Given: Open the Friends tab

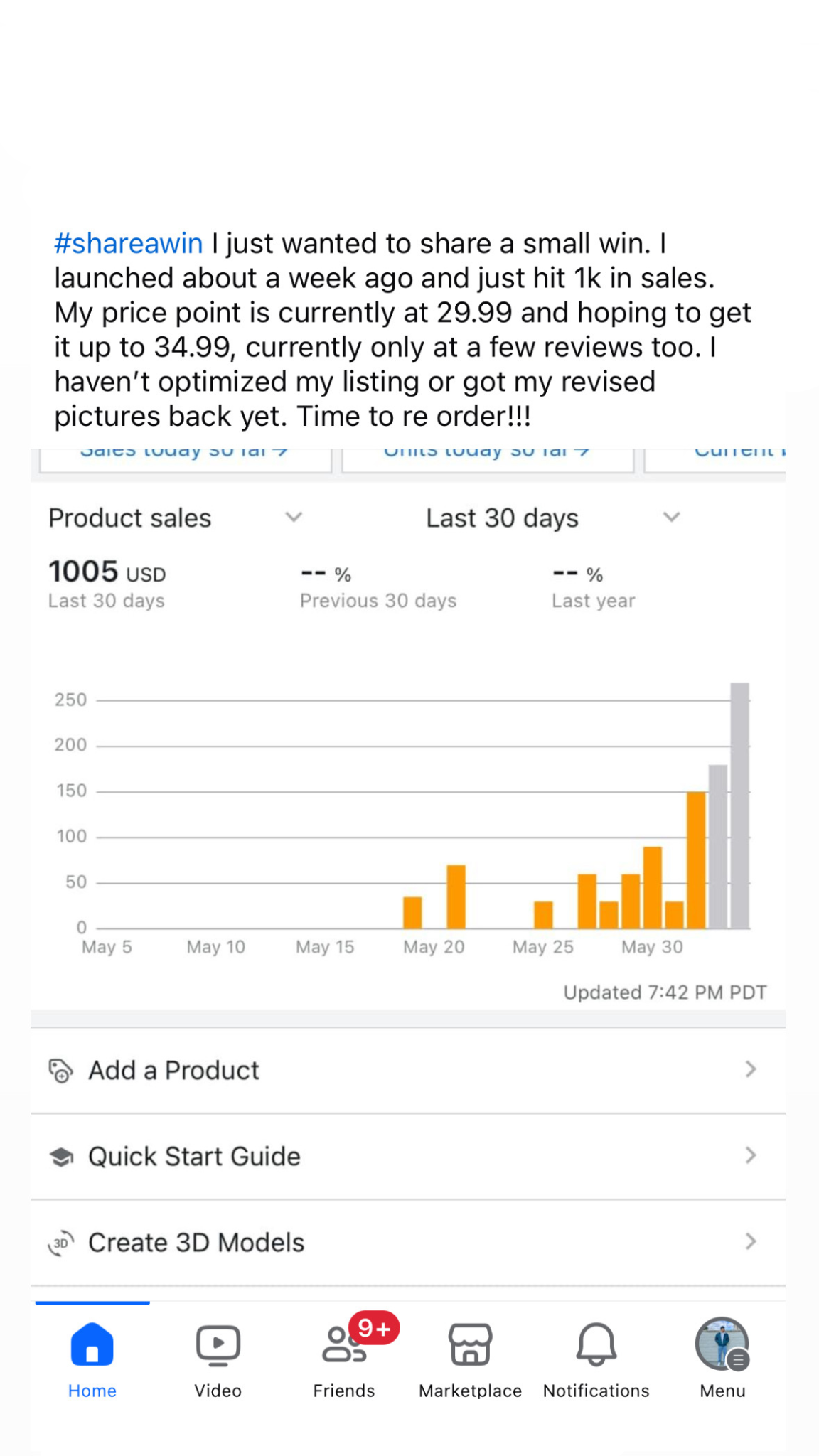Looking at the screenshot, I should (x=344, y=1358).
